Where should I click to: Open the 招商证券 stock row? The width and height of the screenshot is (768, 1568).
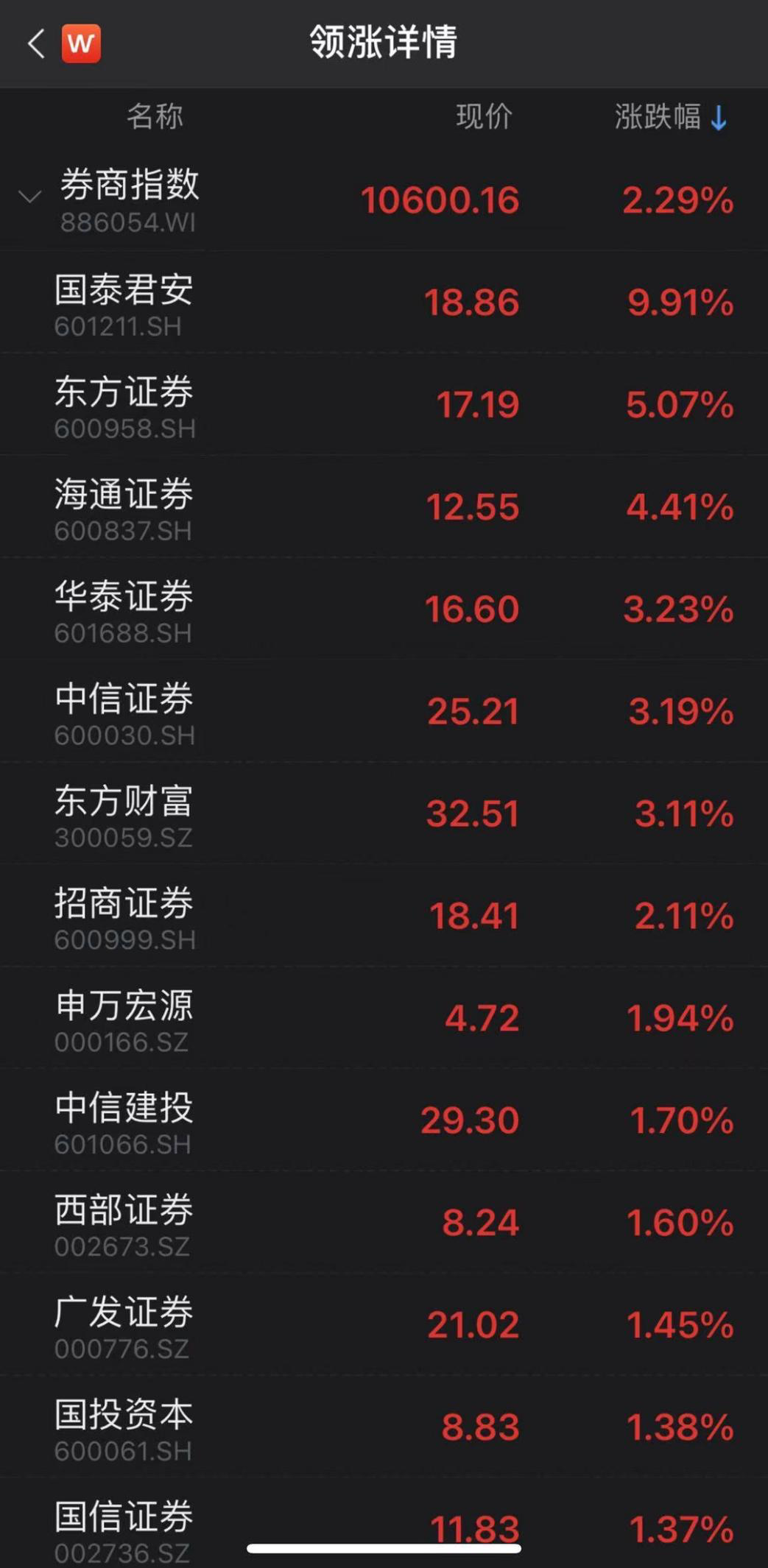click(384, 917)
